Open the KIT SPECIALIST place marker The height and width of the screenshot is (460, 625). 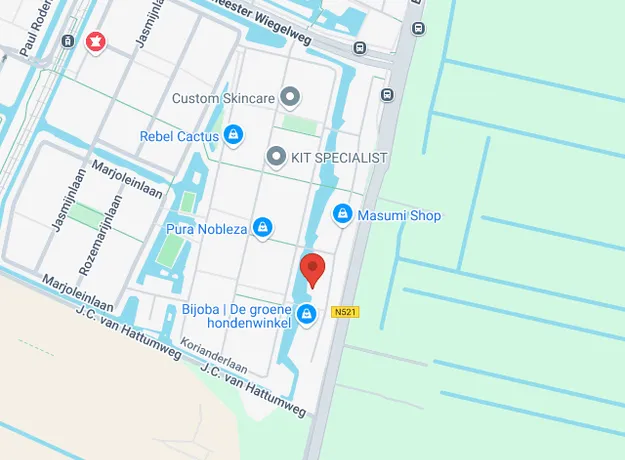coord(277,156)
